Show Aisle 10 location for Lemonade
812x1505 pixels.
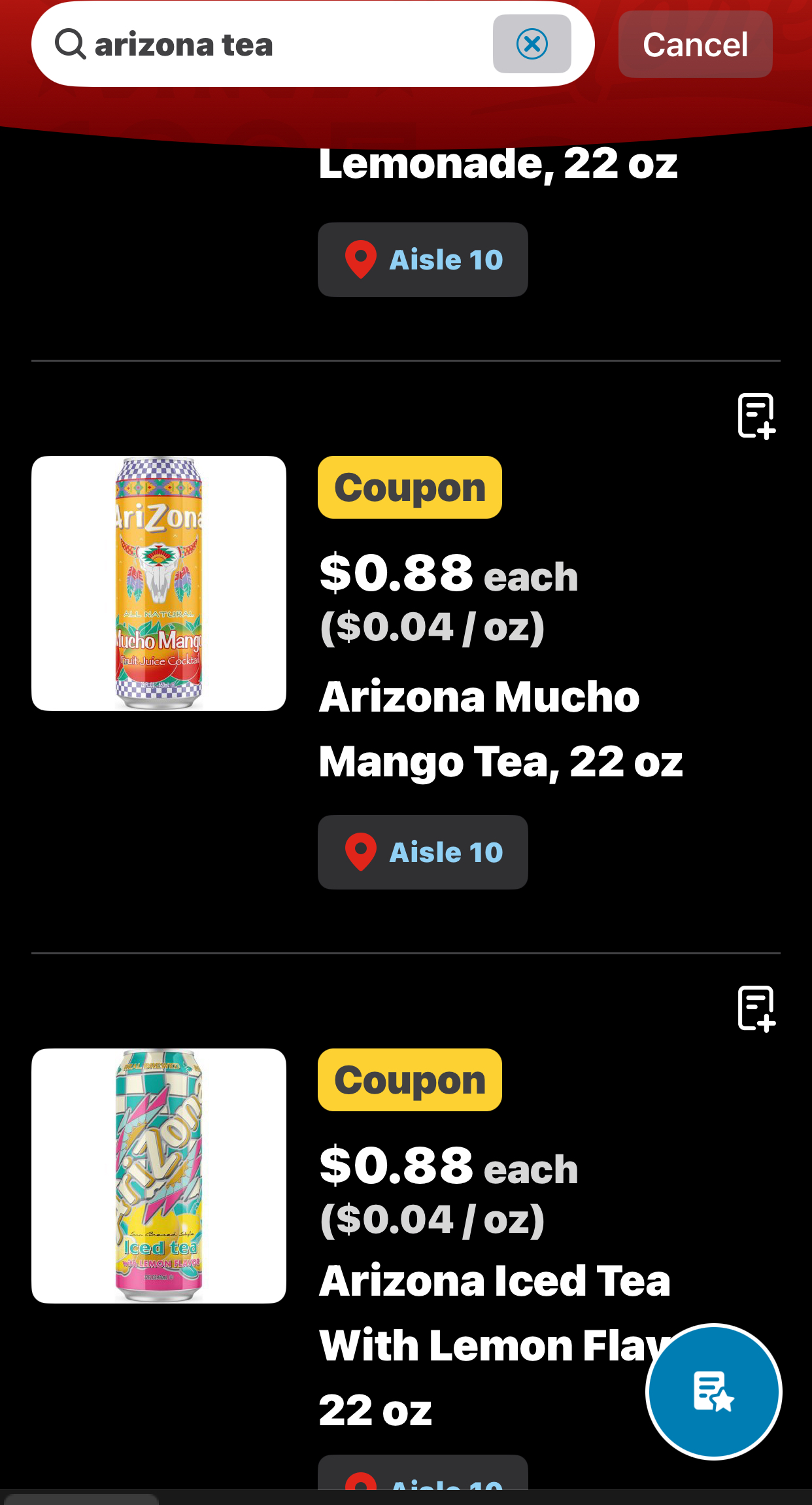click(423, 260)
